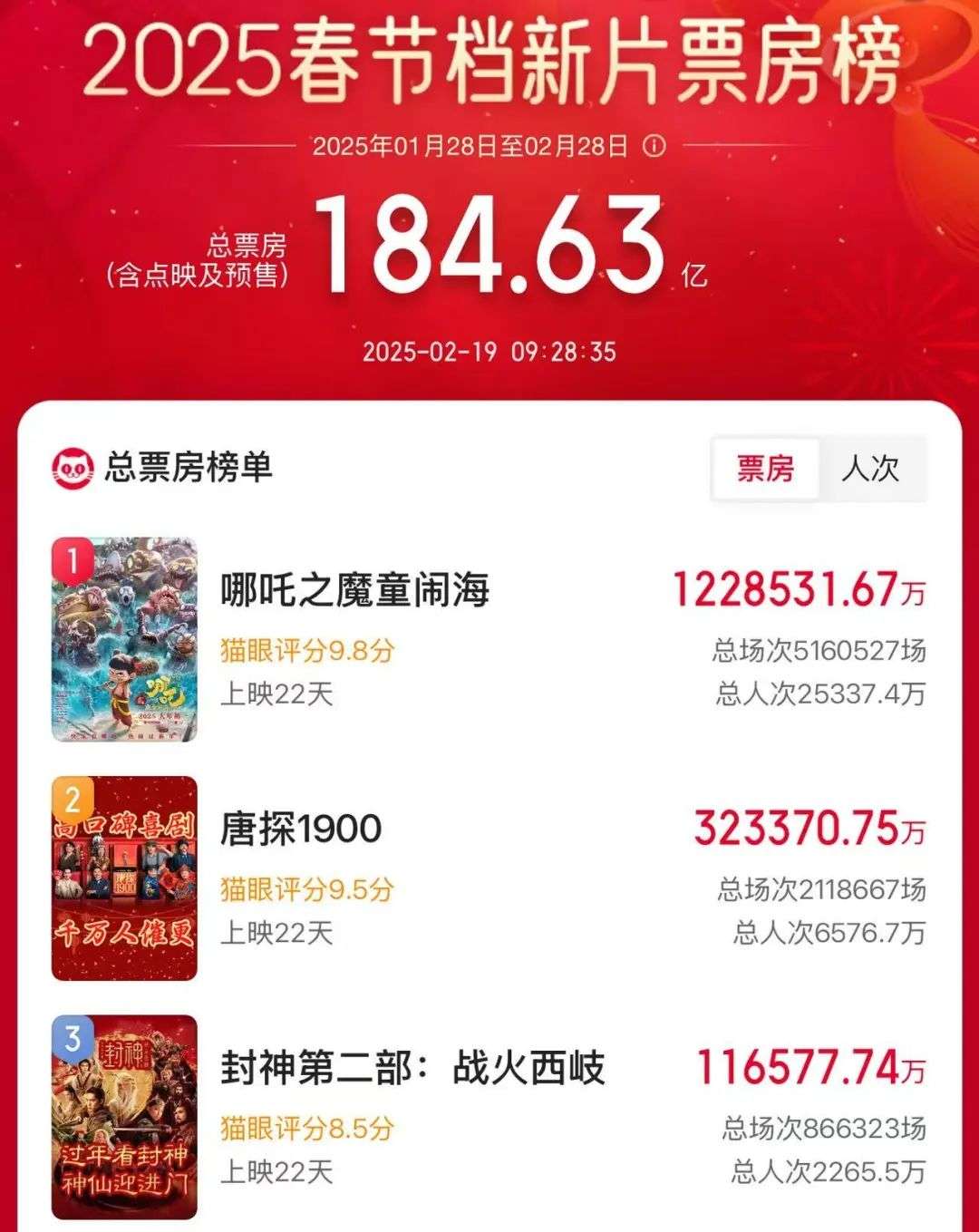Screen dimensions: 979x1232
Task: Select the 票房 segment
Action: (x=765, y=469)
